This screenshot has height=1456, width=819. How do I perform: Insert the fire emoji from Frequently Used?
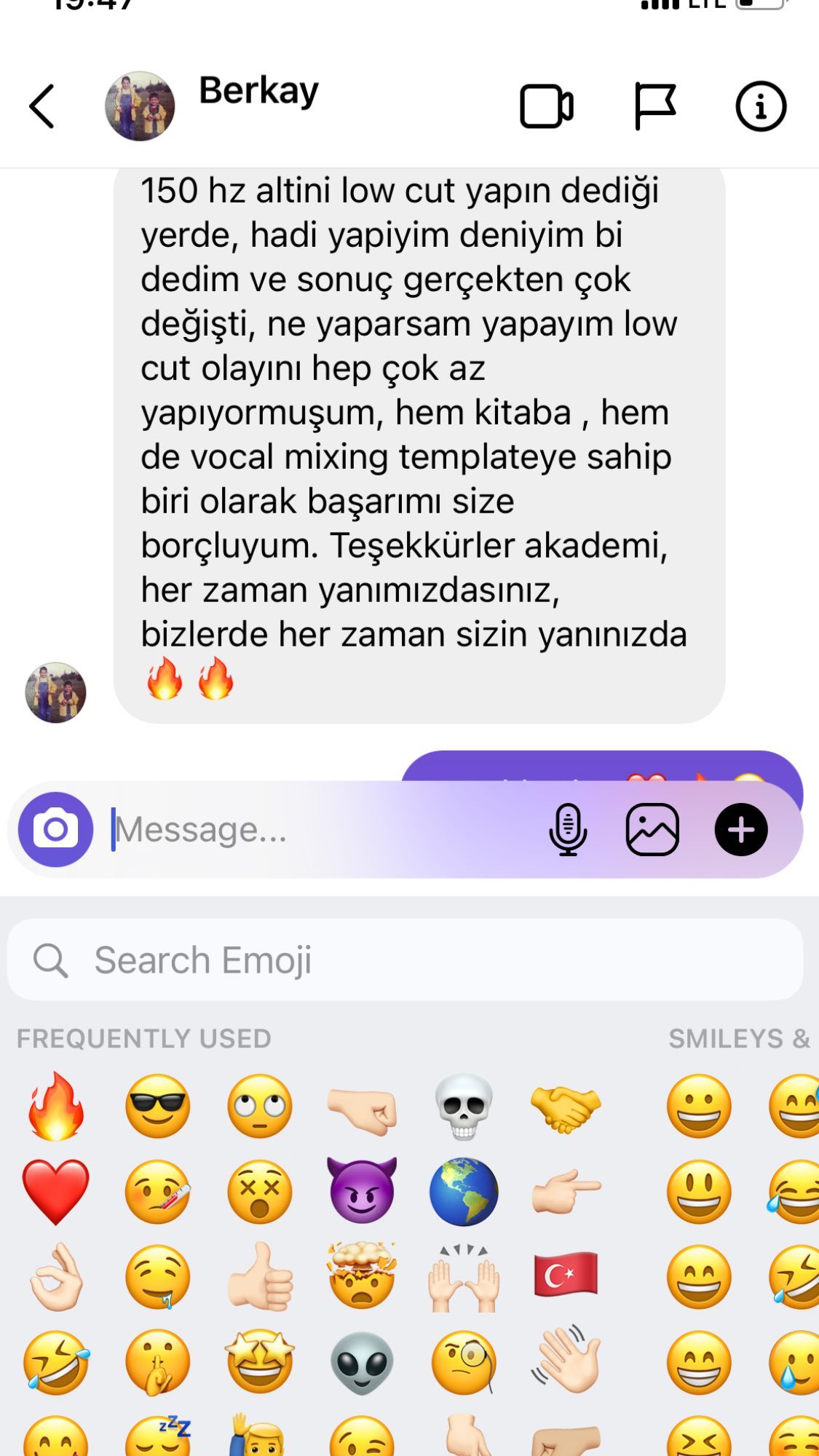[56, 1106]
